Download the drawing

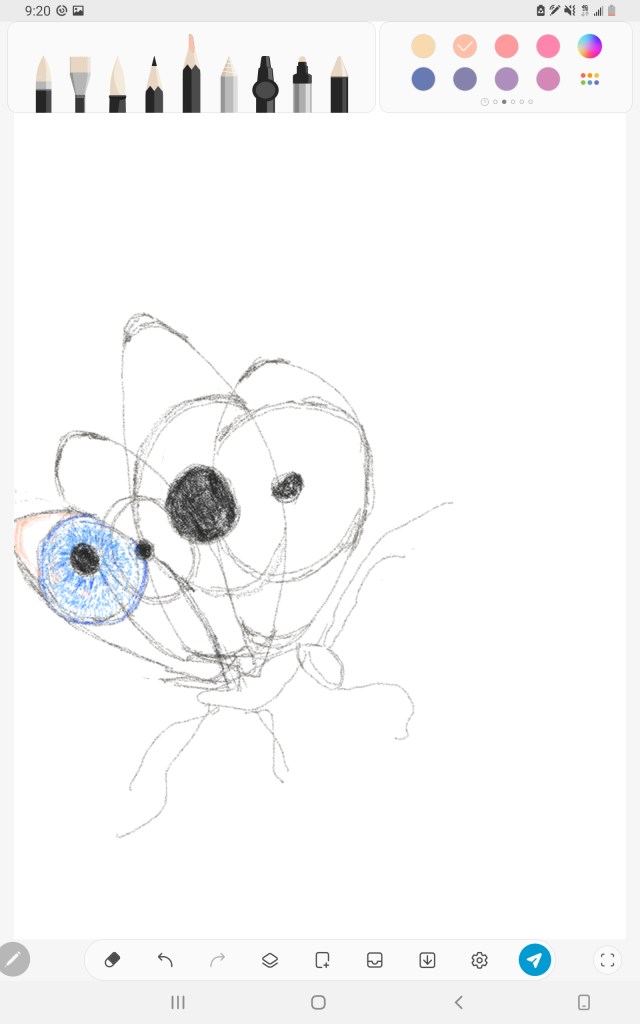coord(427,960)
